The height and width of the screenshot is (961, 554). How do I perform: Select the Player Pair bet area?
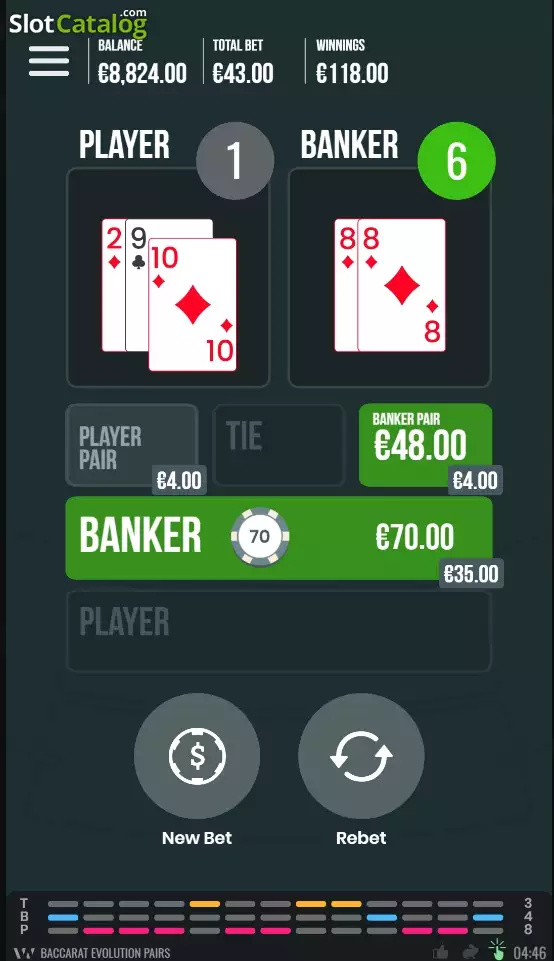click(132, 445)
